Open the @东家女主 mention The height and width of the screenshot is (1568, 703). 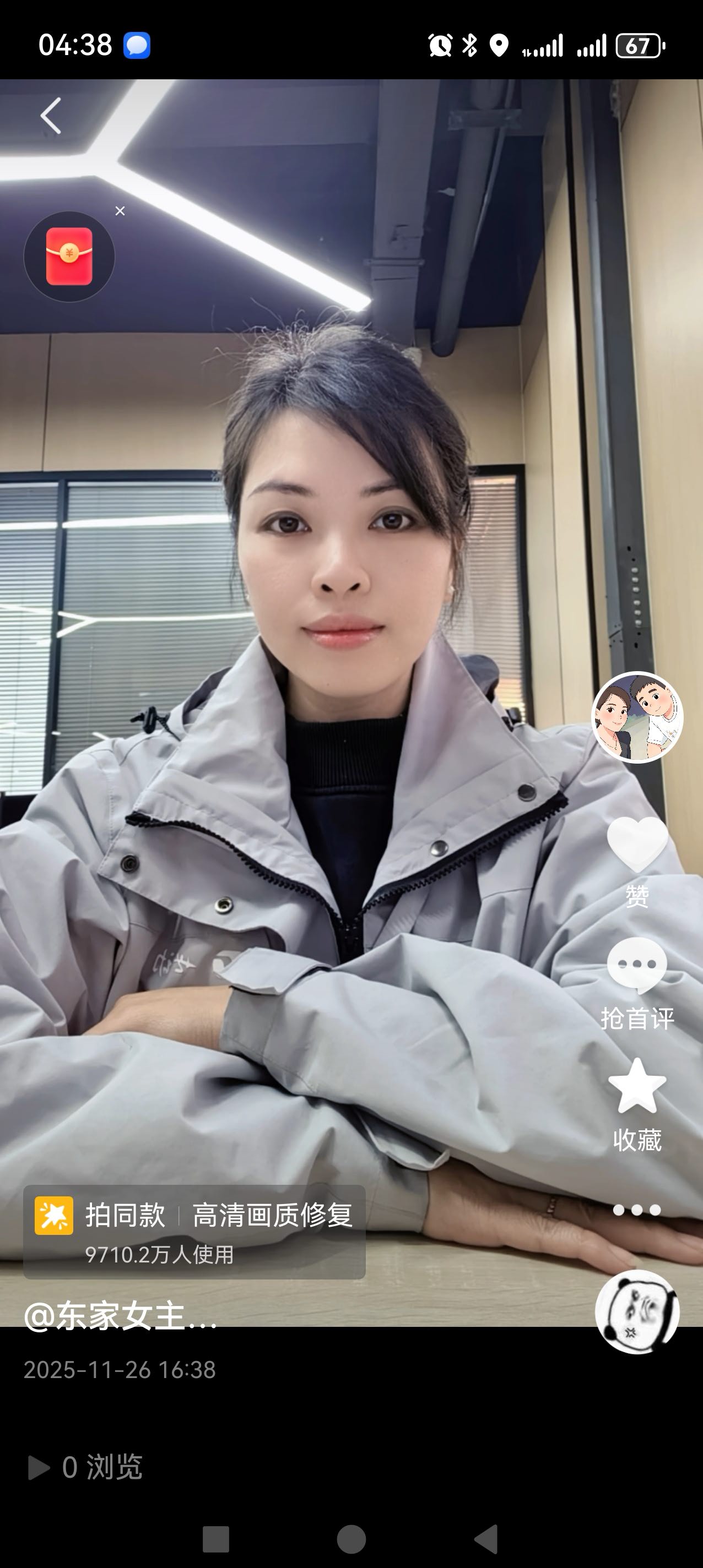[x=121, y=1316]
